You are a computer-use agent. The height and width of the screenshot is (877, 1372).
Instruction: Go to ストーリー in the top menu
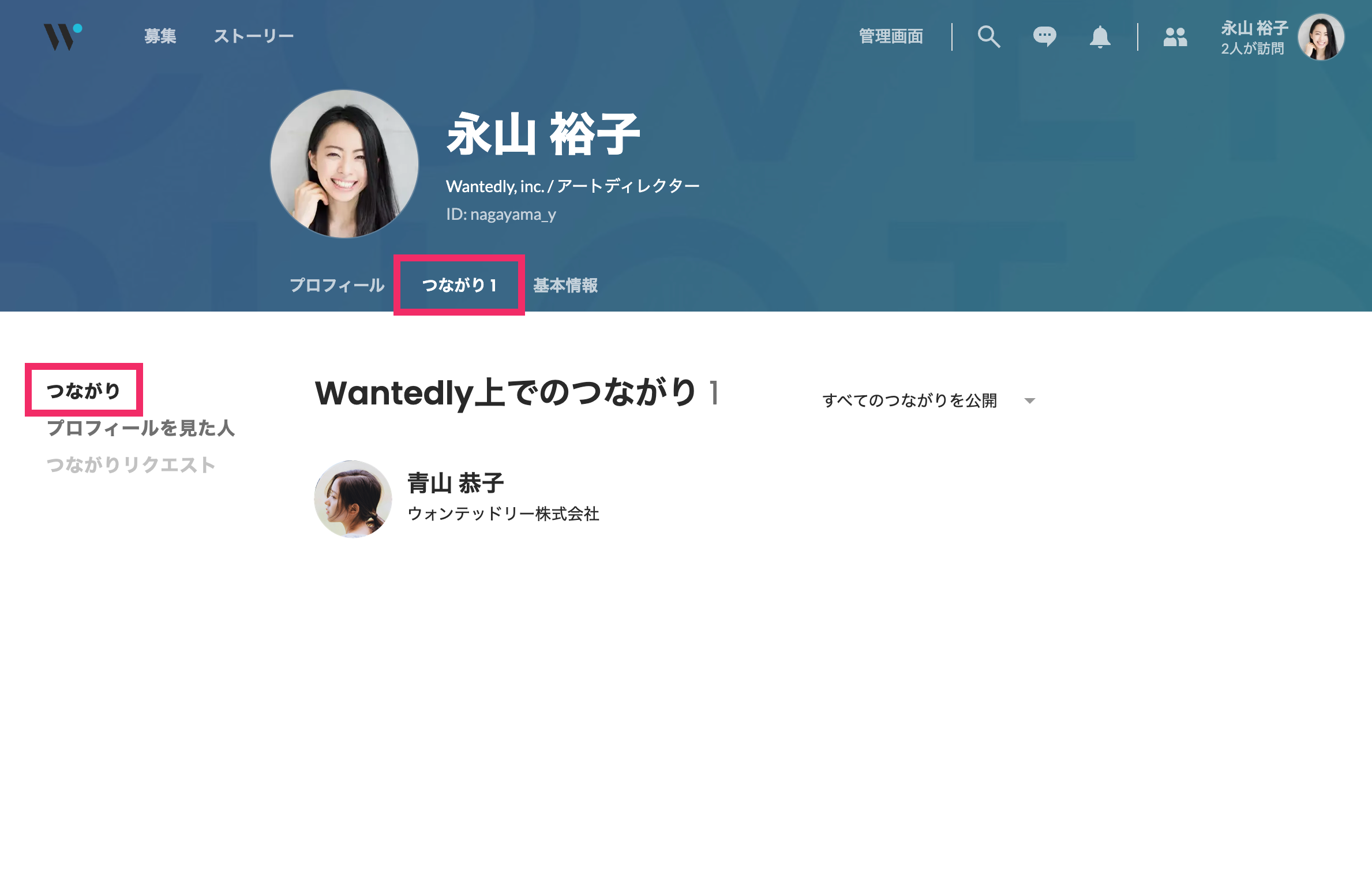[x=254, y=36]
